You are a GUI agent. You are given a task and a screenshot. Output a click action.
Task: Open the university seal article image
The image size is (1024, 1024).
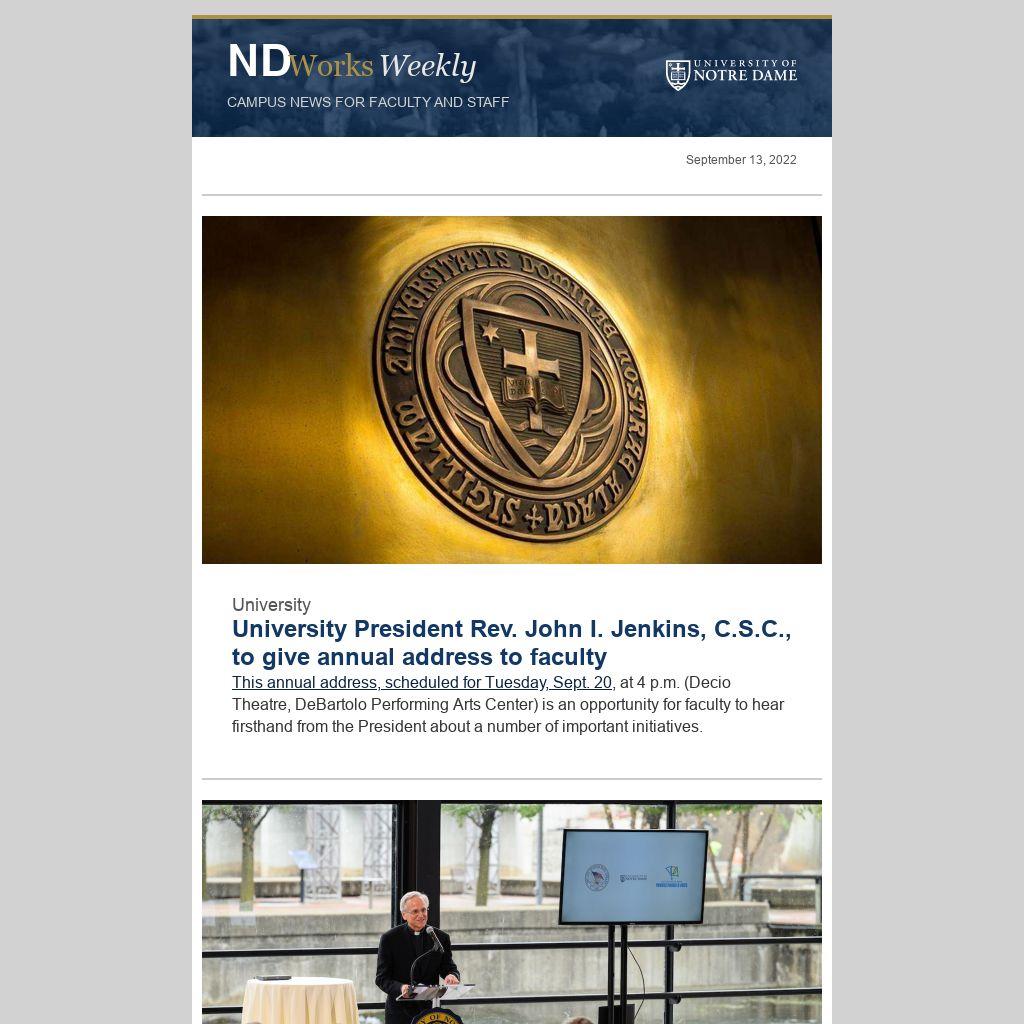pos(511,390)
